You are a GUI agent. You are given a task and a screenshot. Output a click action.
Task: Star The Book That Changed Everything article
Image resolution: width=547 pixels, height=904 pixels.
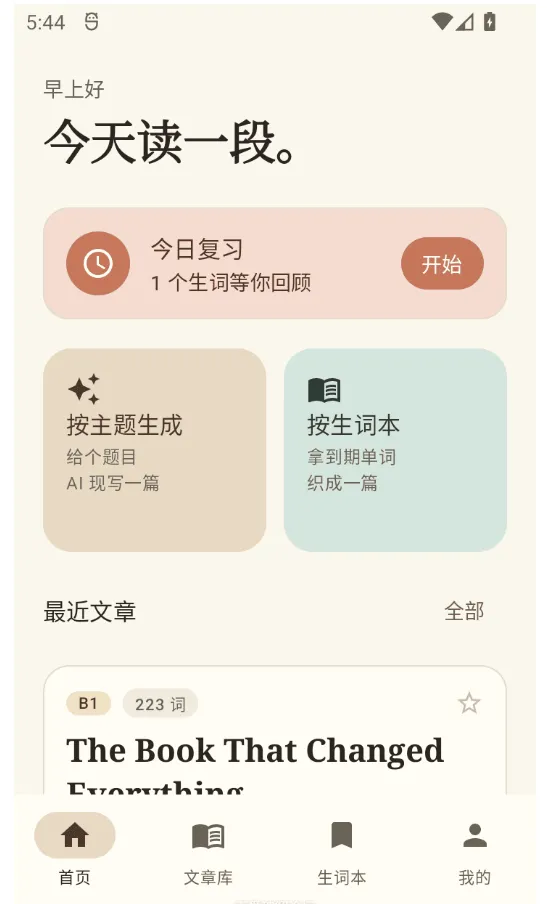point(469,703)
